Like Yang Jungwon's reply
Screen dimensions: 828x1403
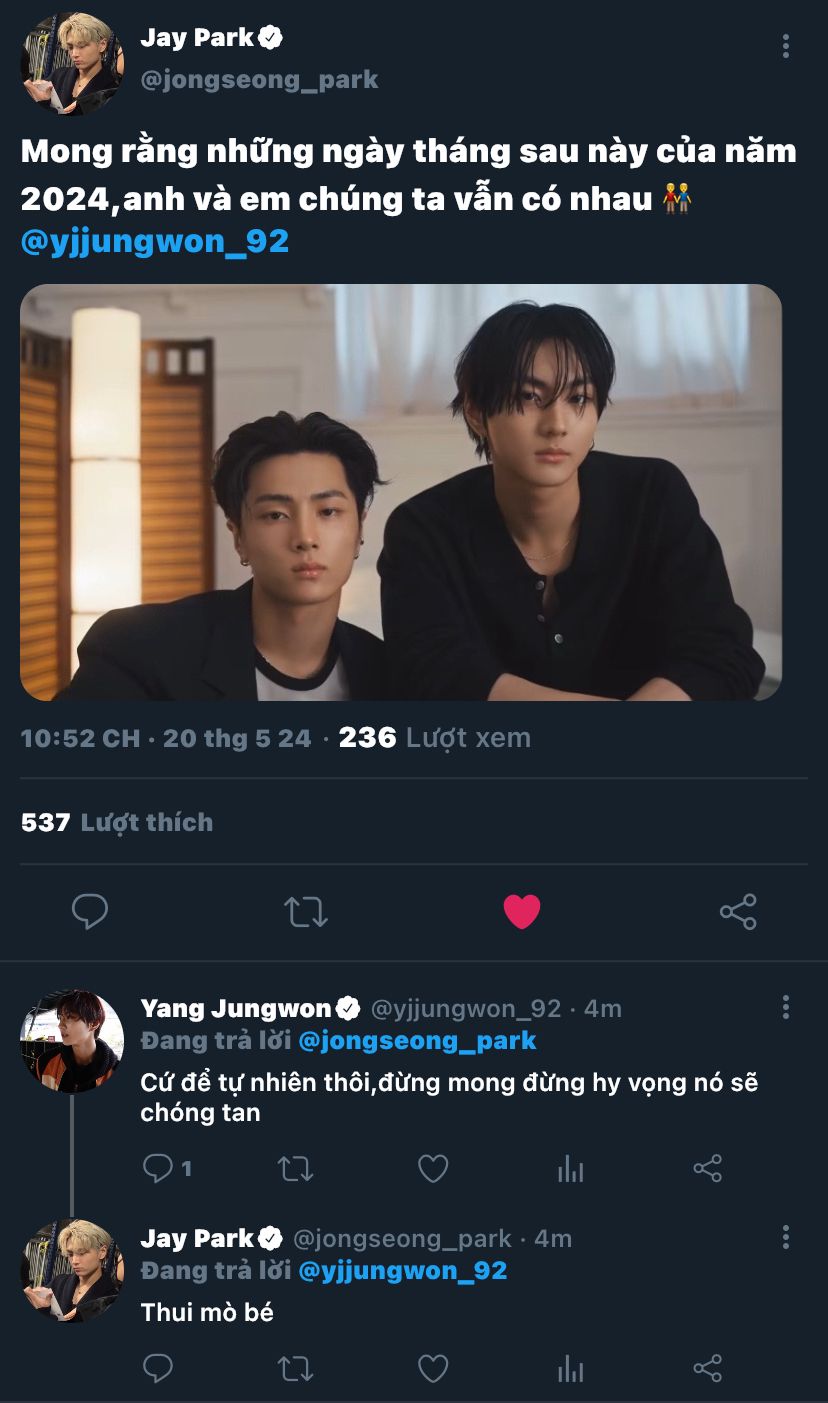(x=432, y=1168)
